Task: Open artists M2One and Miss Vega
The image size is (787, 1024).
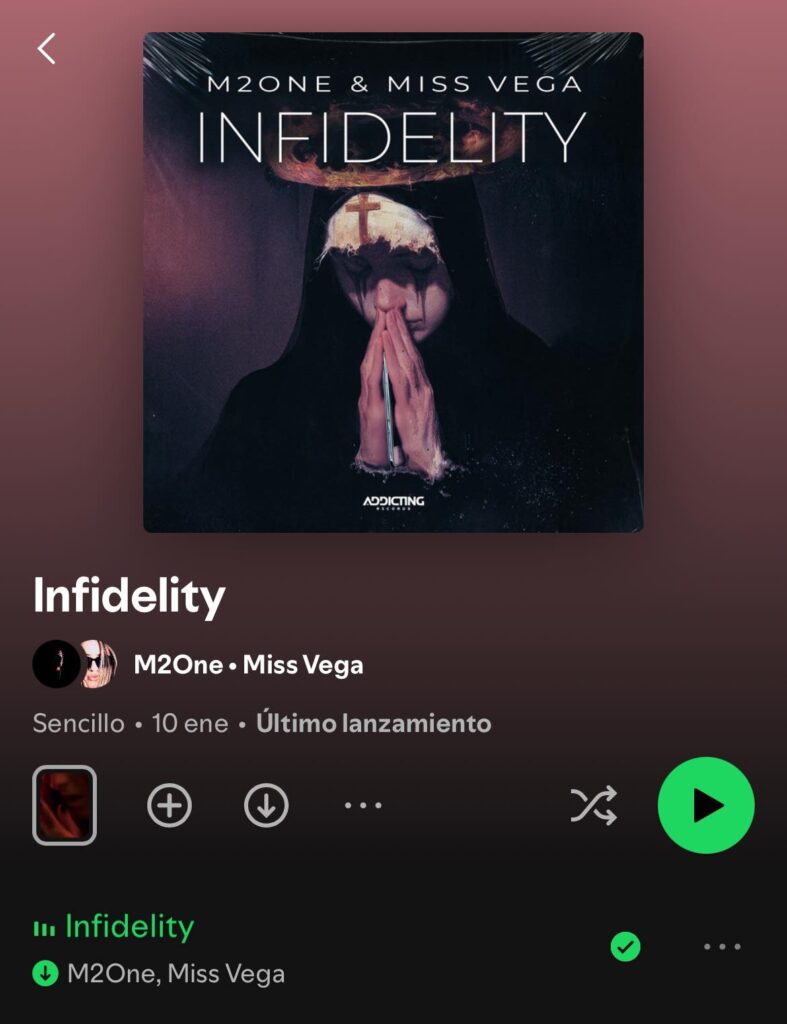Action: 247,665
